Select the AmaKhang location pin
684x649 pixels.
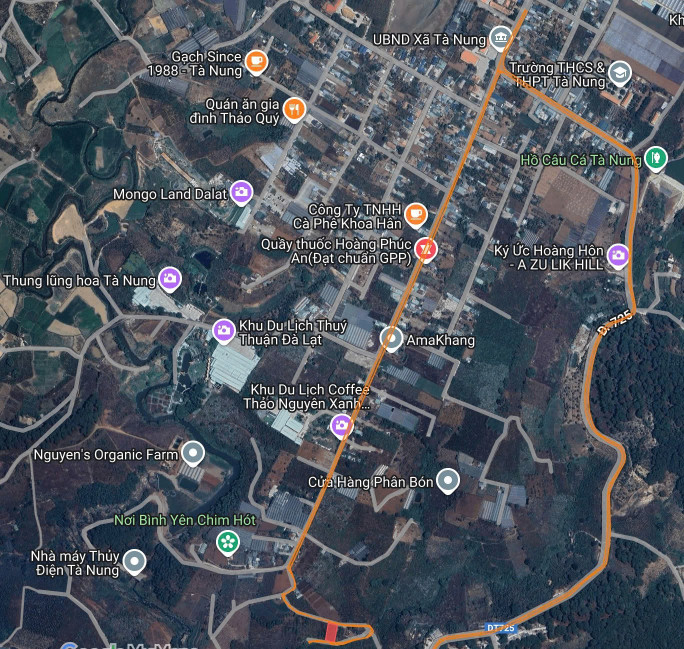tap(393, 339)
